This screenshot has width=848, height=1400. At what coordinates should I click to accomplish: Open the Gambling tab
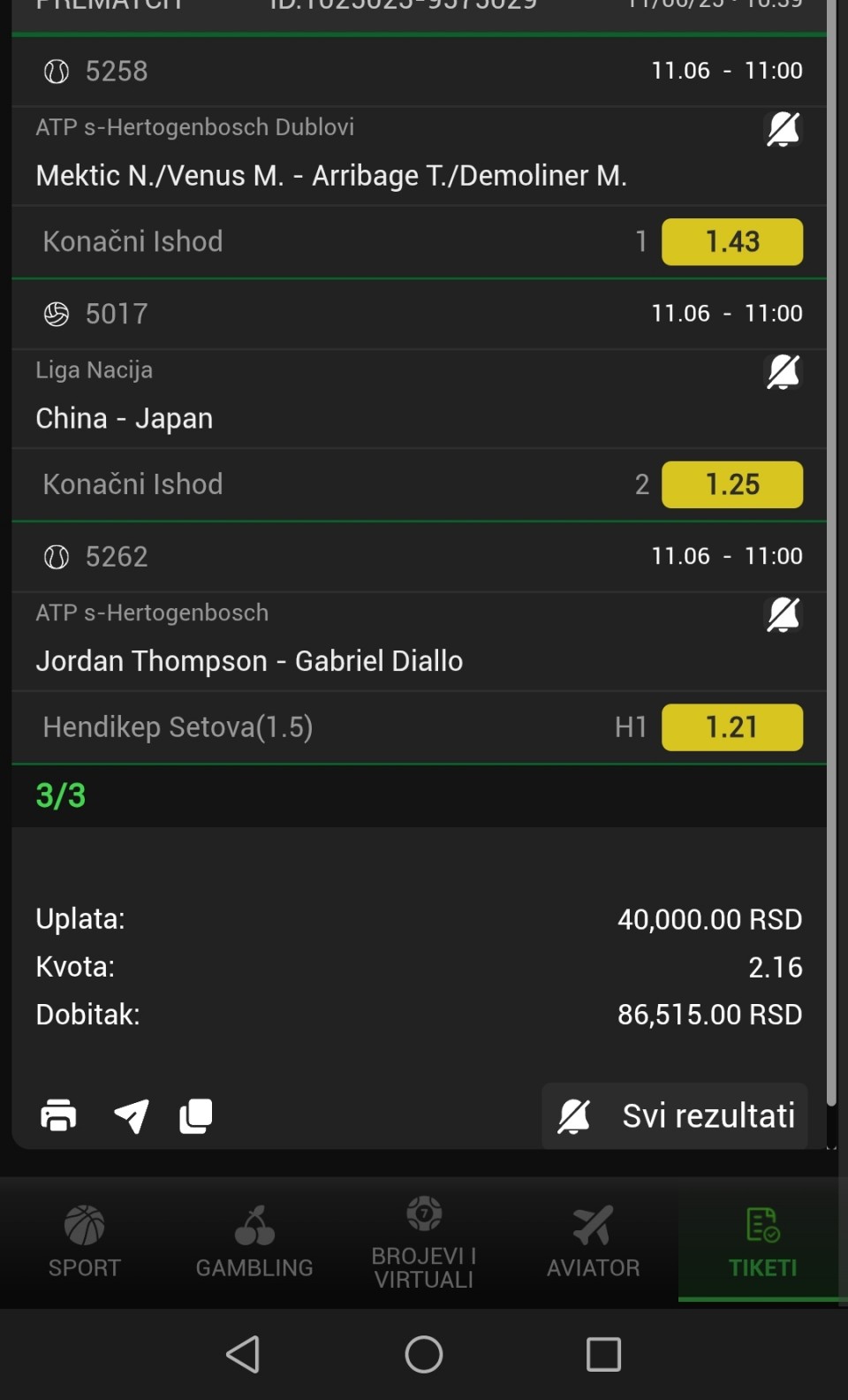[x=254, y=1242]
